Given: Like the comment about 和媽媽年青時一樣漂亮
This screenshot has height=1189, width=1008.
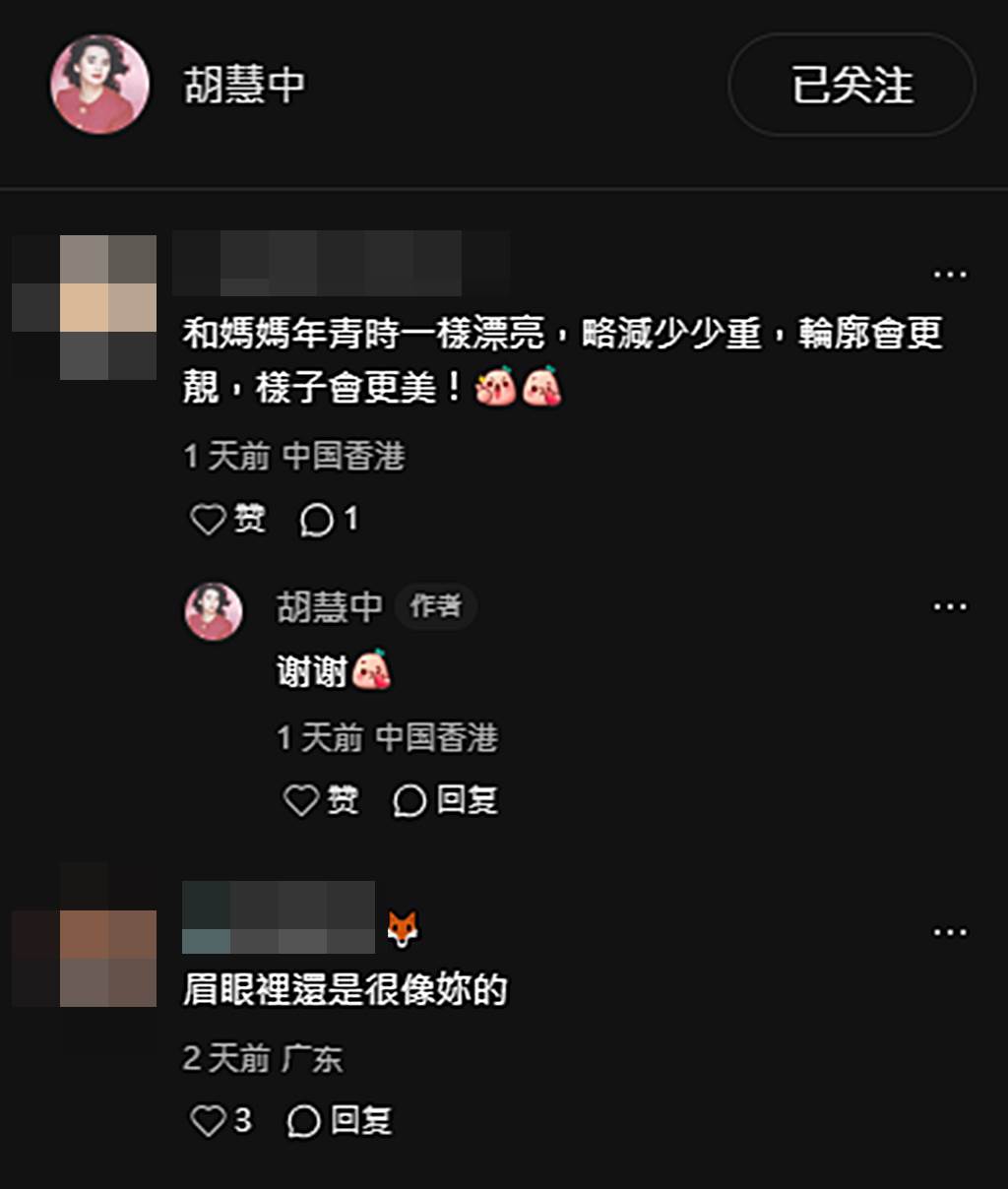Looking at the screenshot, I should pyautogui.click(x=226, y=519).
